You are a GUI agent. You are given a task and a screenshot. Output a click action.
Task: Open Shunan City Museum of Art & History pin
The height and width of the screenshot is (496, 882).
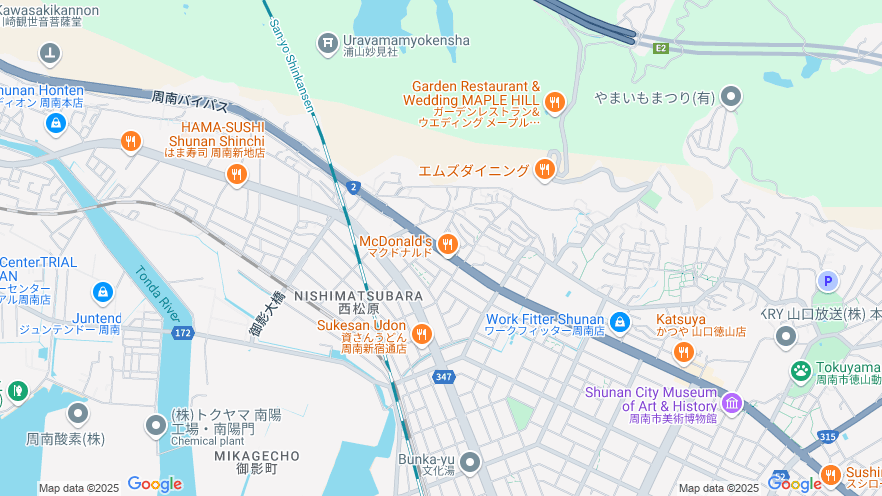[x=732, y=403]
